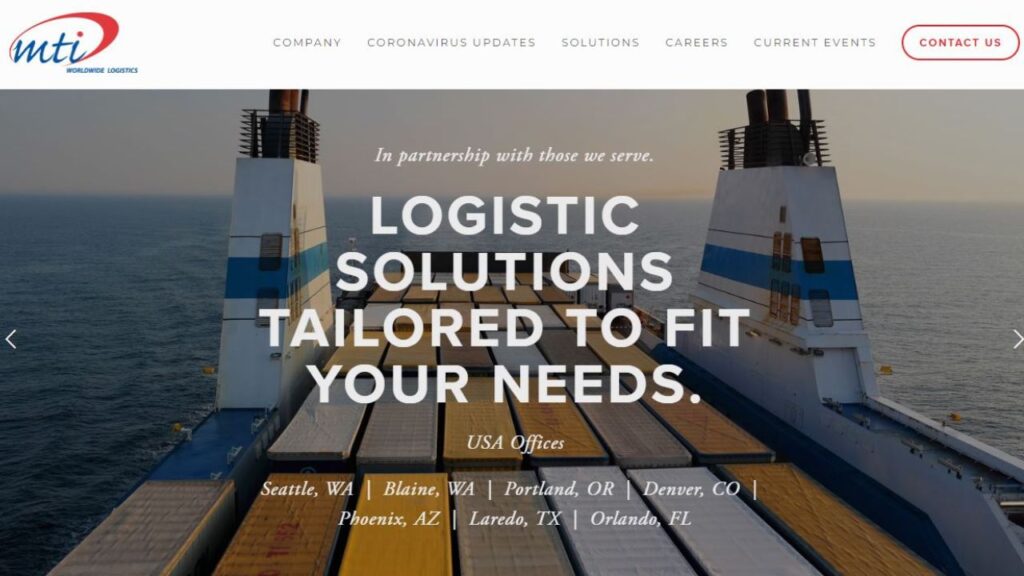Open the Solutions menu item
This screenshot has height=576, width=1024.
[600, 43]
